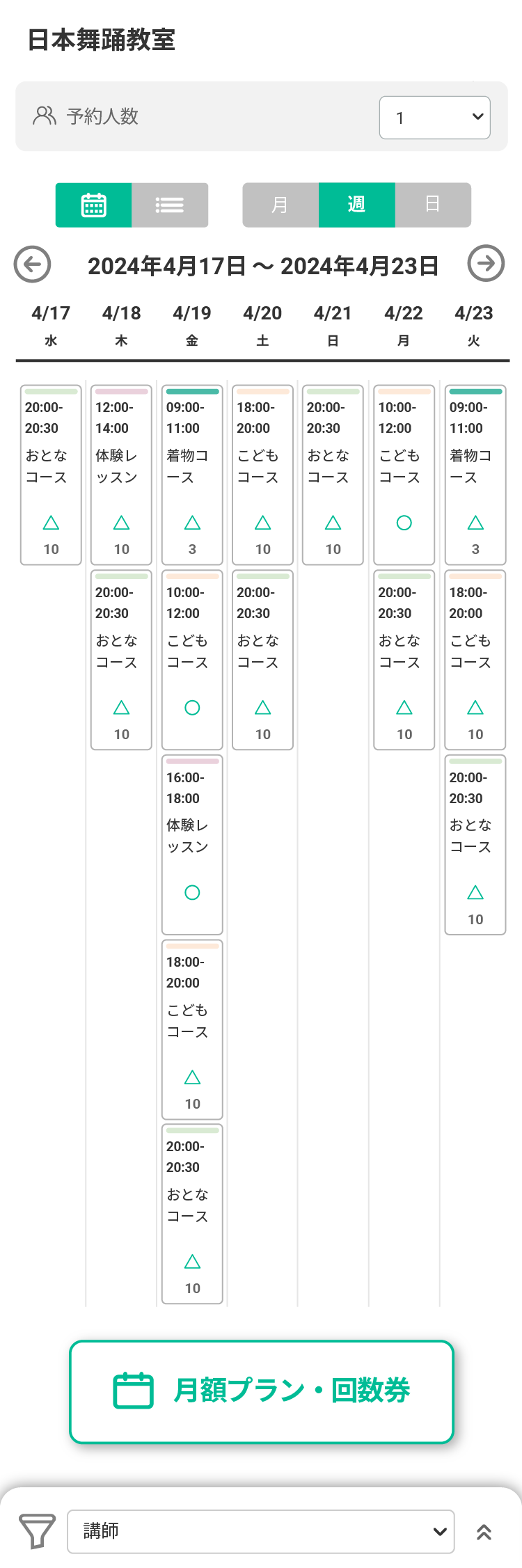Open 4/19 体験レッスン 16:00-18:00 slot

pos(192,844)
